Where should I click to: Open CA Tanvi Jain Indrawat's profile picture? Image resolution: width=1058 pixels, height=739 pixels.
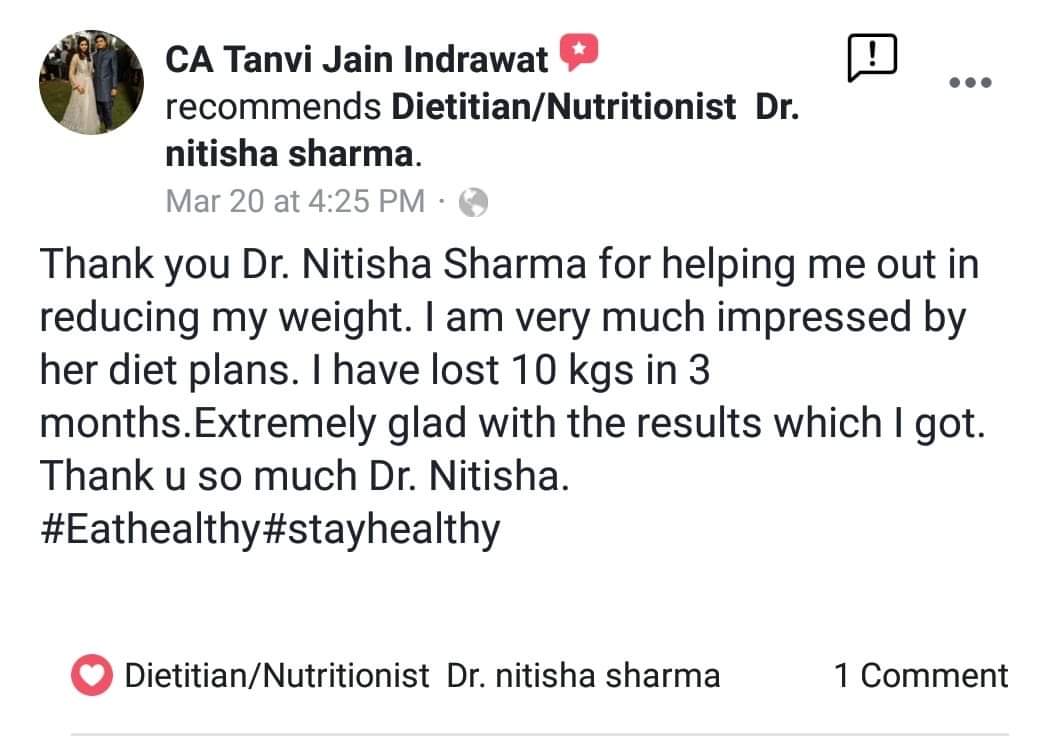(92, 82)
